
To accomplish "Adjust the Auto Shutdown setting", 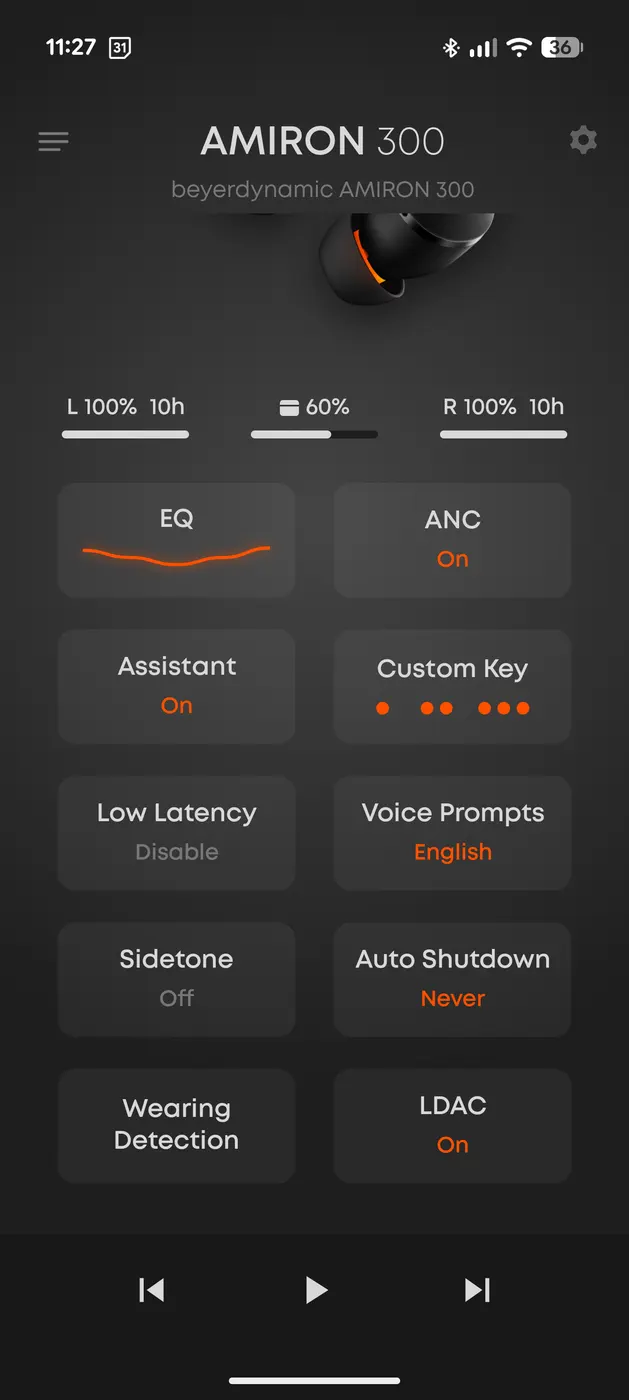I will point(452,978).
